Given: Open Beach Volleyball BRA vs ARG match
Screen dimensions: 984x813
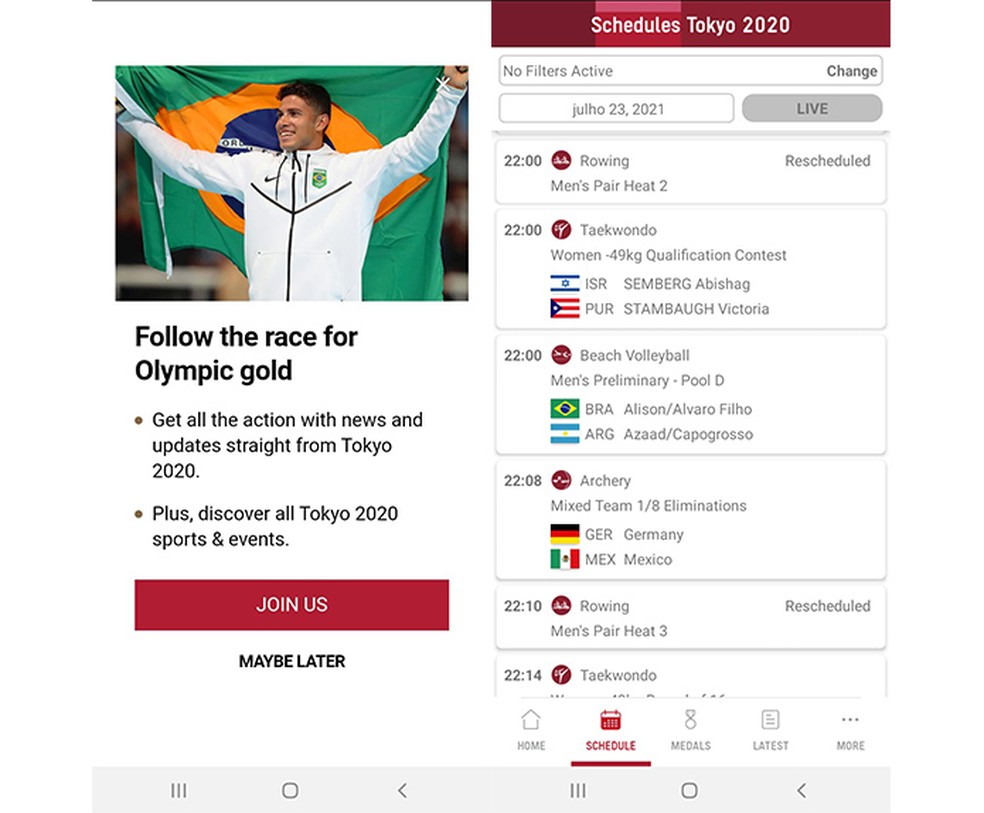Looking at the screenshot, I should point(690,394).
